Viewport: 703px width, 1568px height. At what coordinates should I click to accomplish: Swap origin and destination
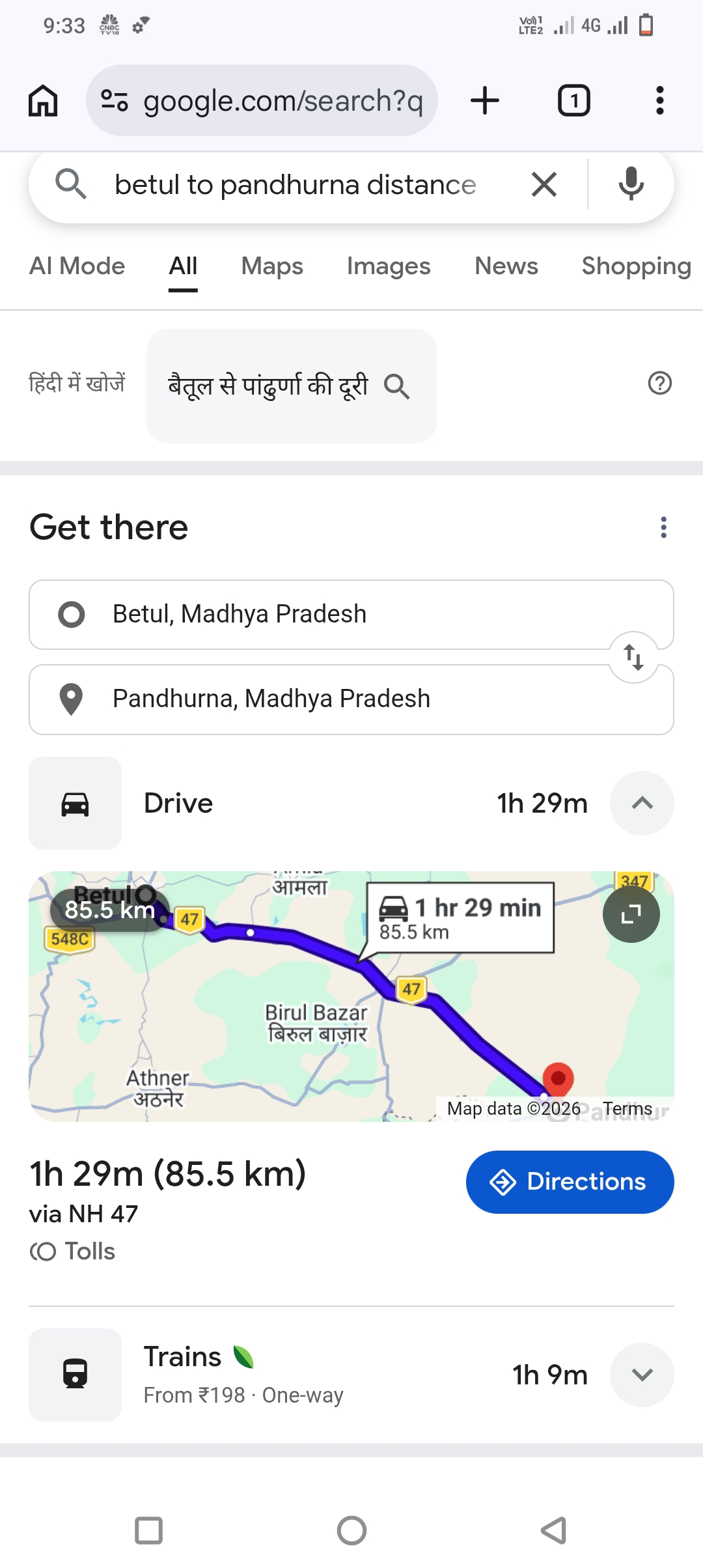point(633,657)
